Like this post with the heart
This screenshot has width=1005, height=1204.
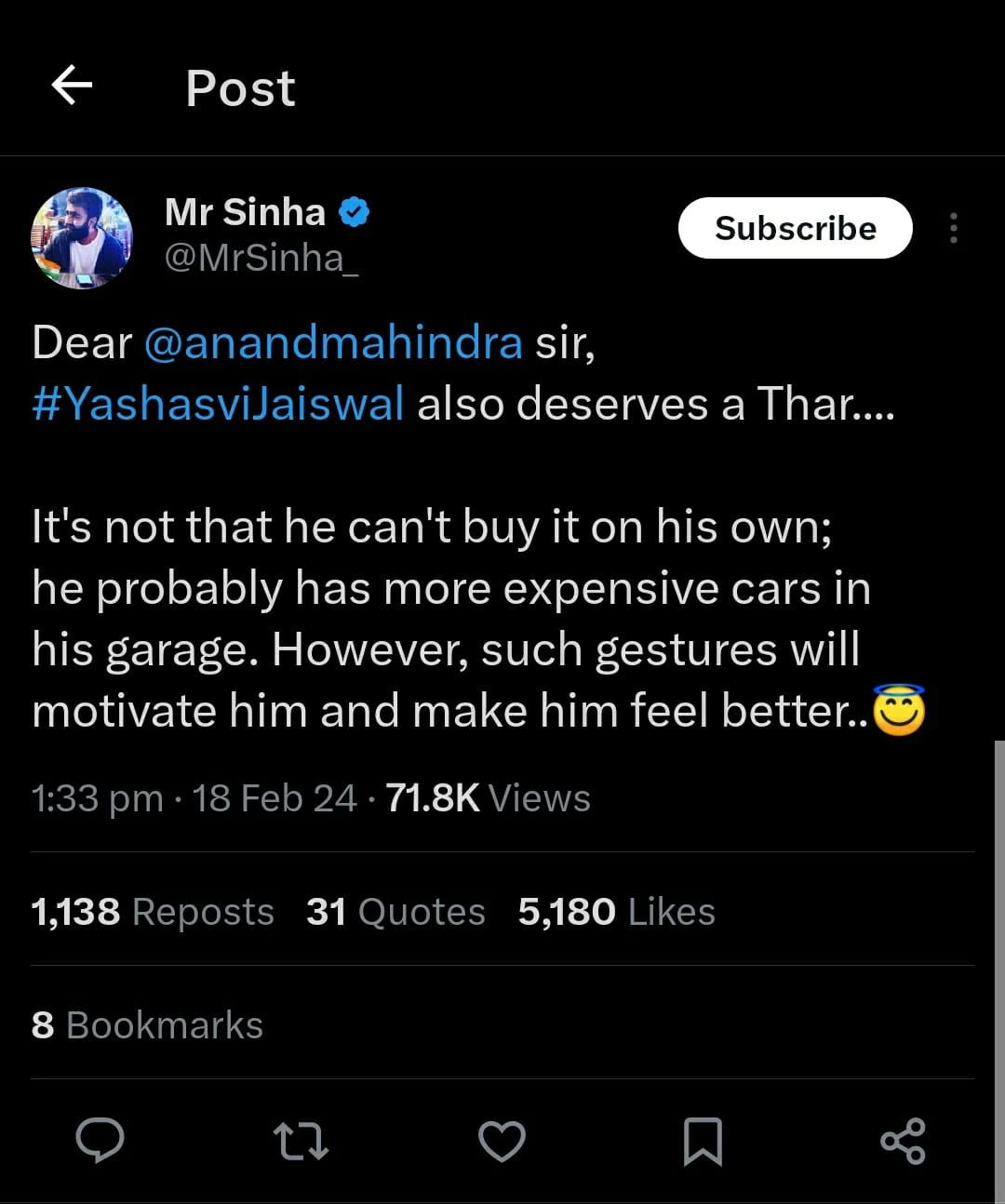tap(502, 1141)
